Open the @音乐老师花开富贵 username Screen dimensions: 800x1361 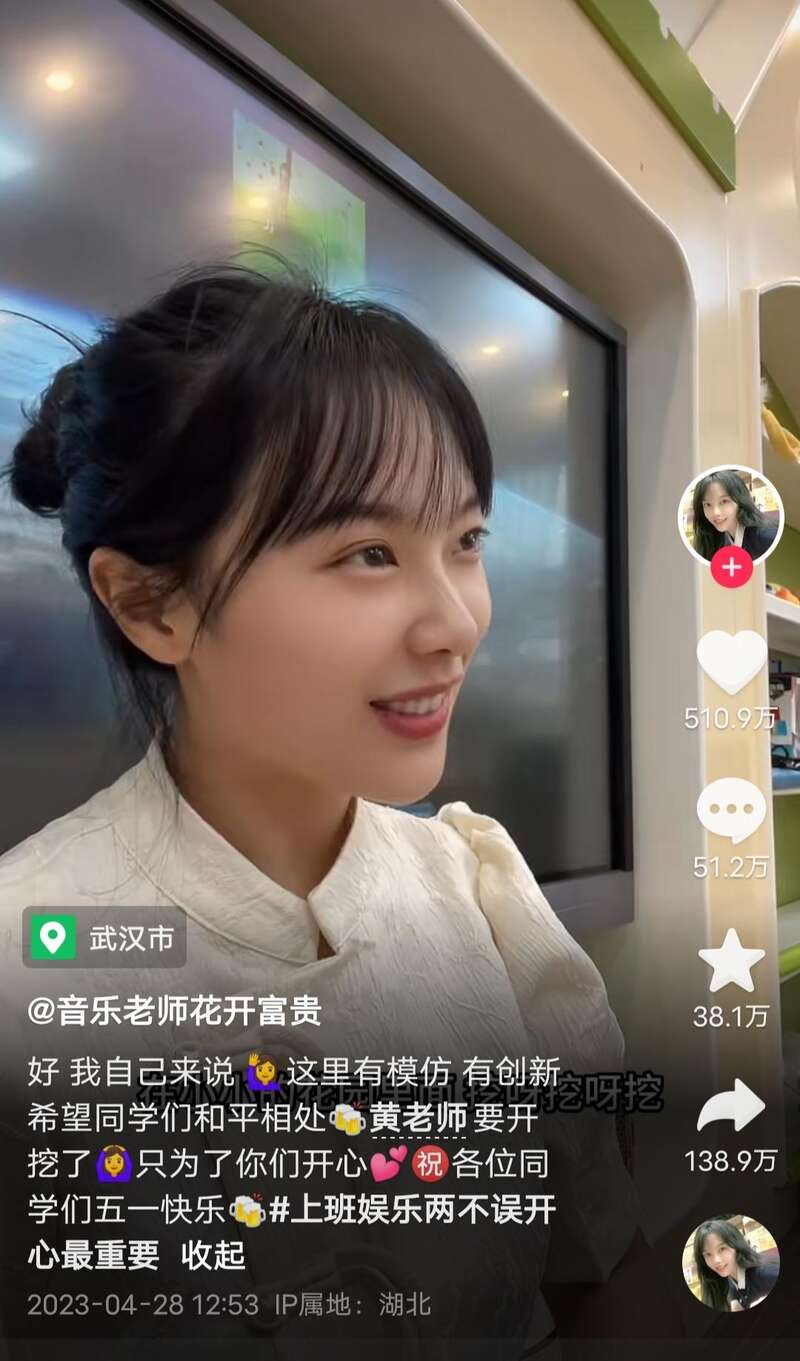pos(175,1011)
